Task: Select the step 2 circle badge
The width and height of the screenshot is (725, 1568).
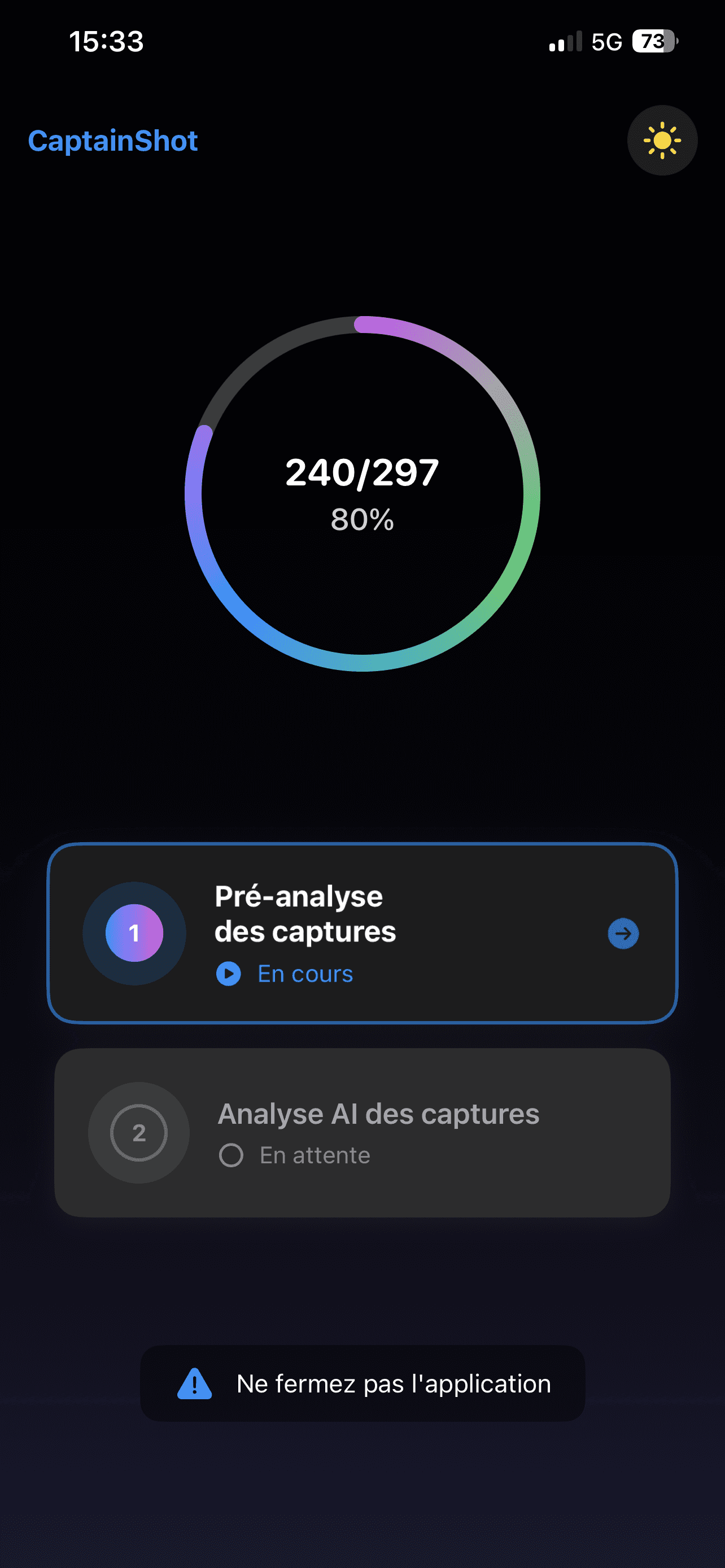Action: (x=139, y=1133)
